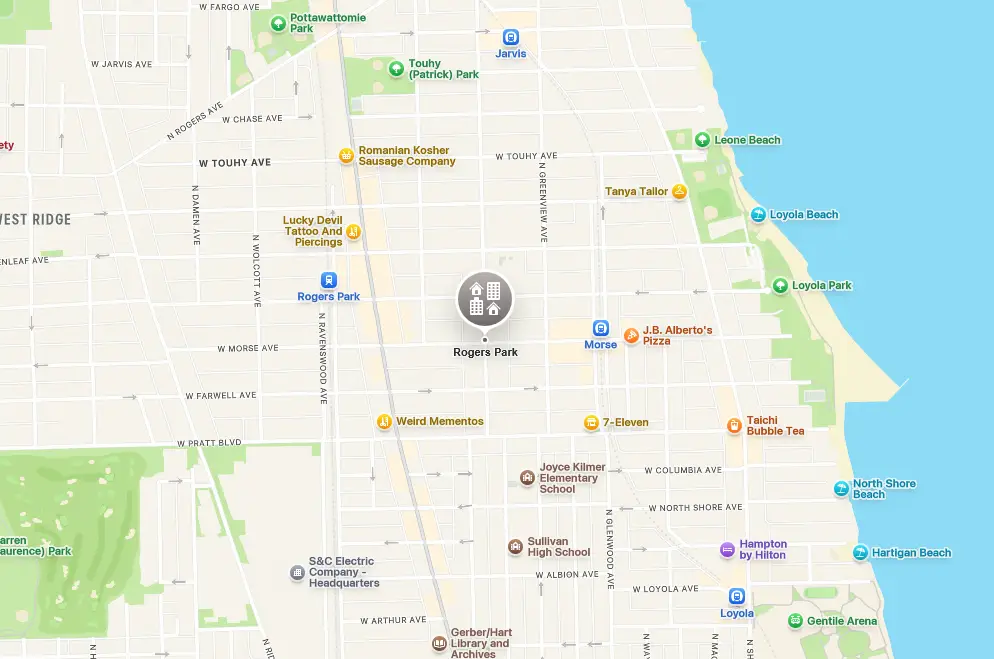Select the Touhy (Patrick) Park marker
Viewport: 994px width, 659px height.
tap(396, 69)
